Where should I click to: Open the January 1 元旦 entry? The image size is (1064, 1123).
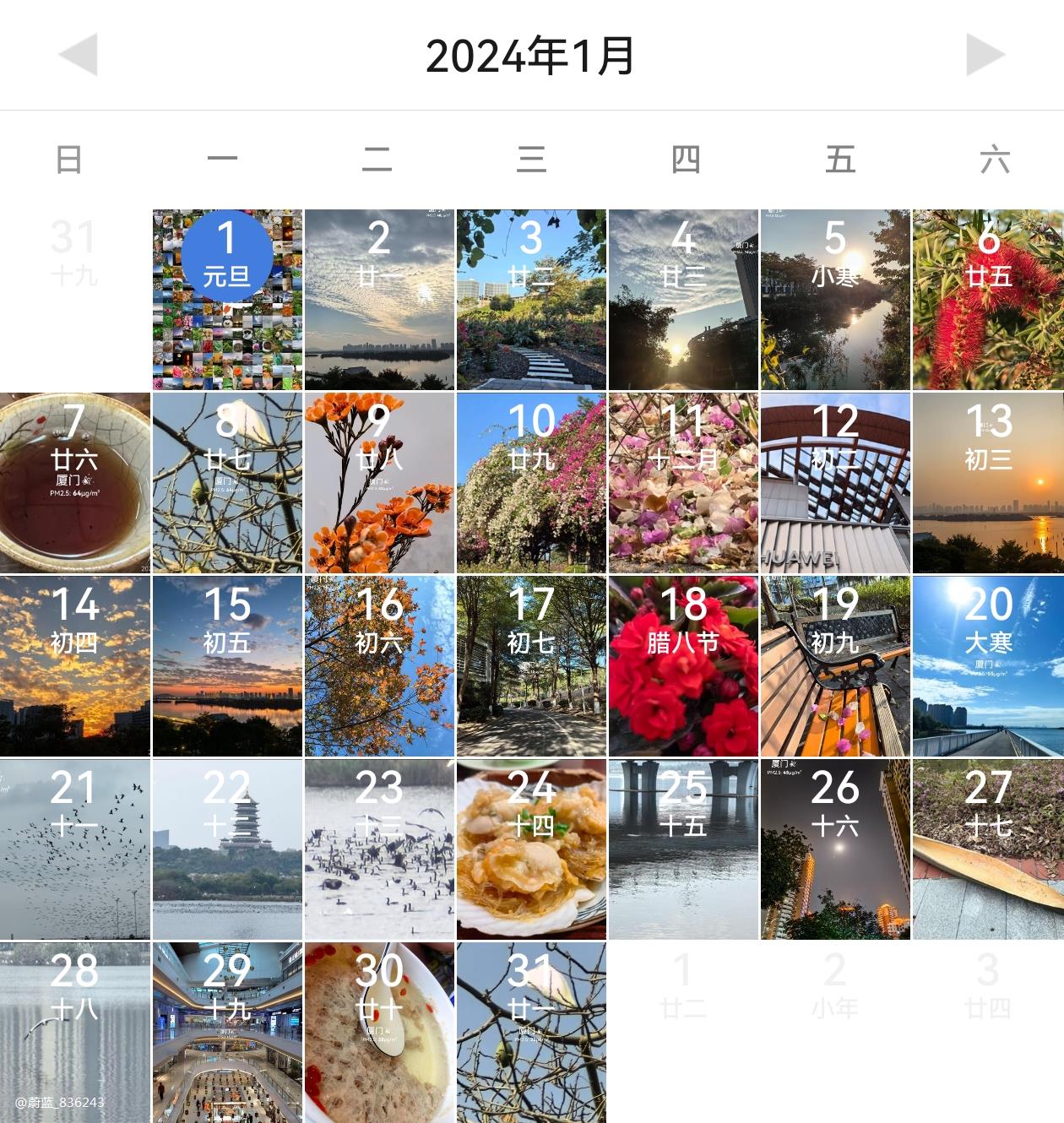click(x=227, y=300)
